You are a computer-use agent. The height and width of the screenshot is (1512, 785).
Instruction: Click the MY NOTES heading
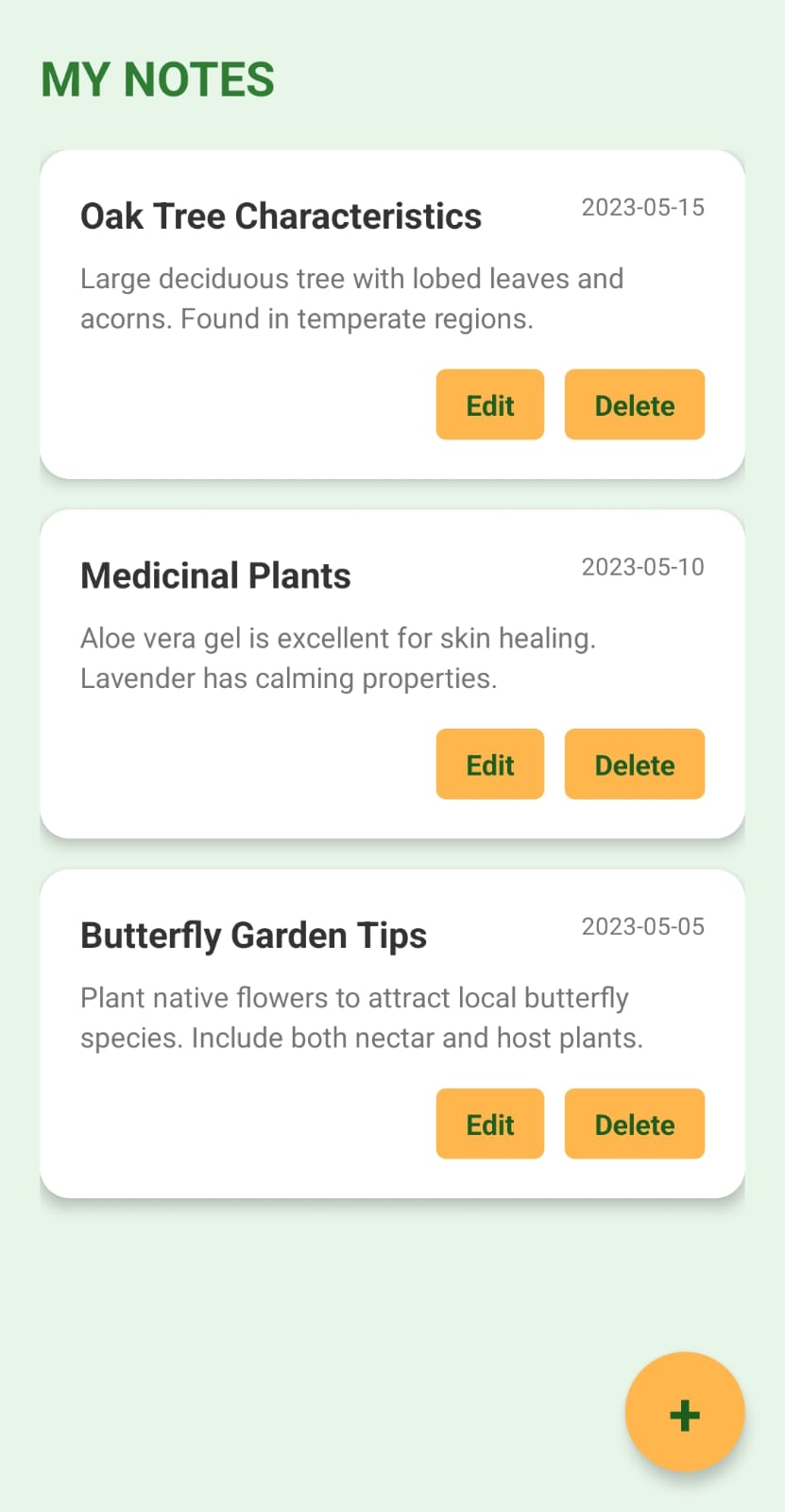point(157,78)
